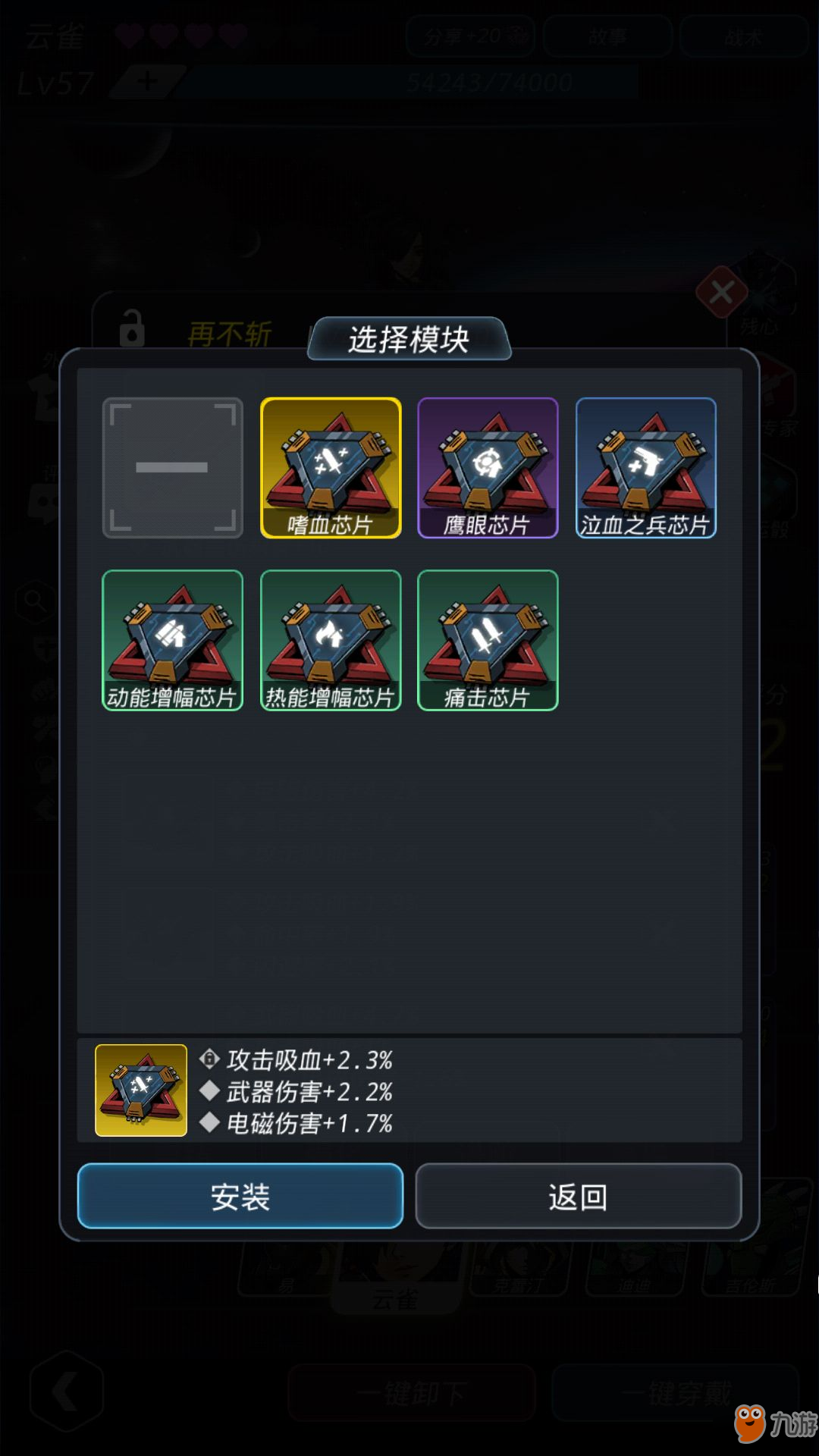The width and height of the screenshot is (819, 1456).
Task: Tap 安装 to install the chip
Action: [x=240, y=1196]
